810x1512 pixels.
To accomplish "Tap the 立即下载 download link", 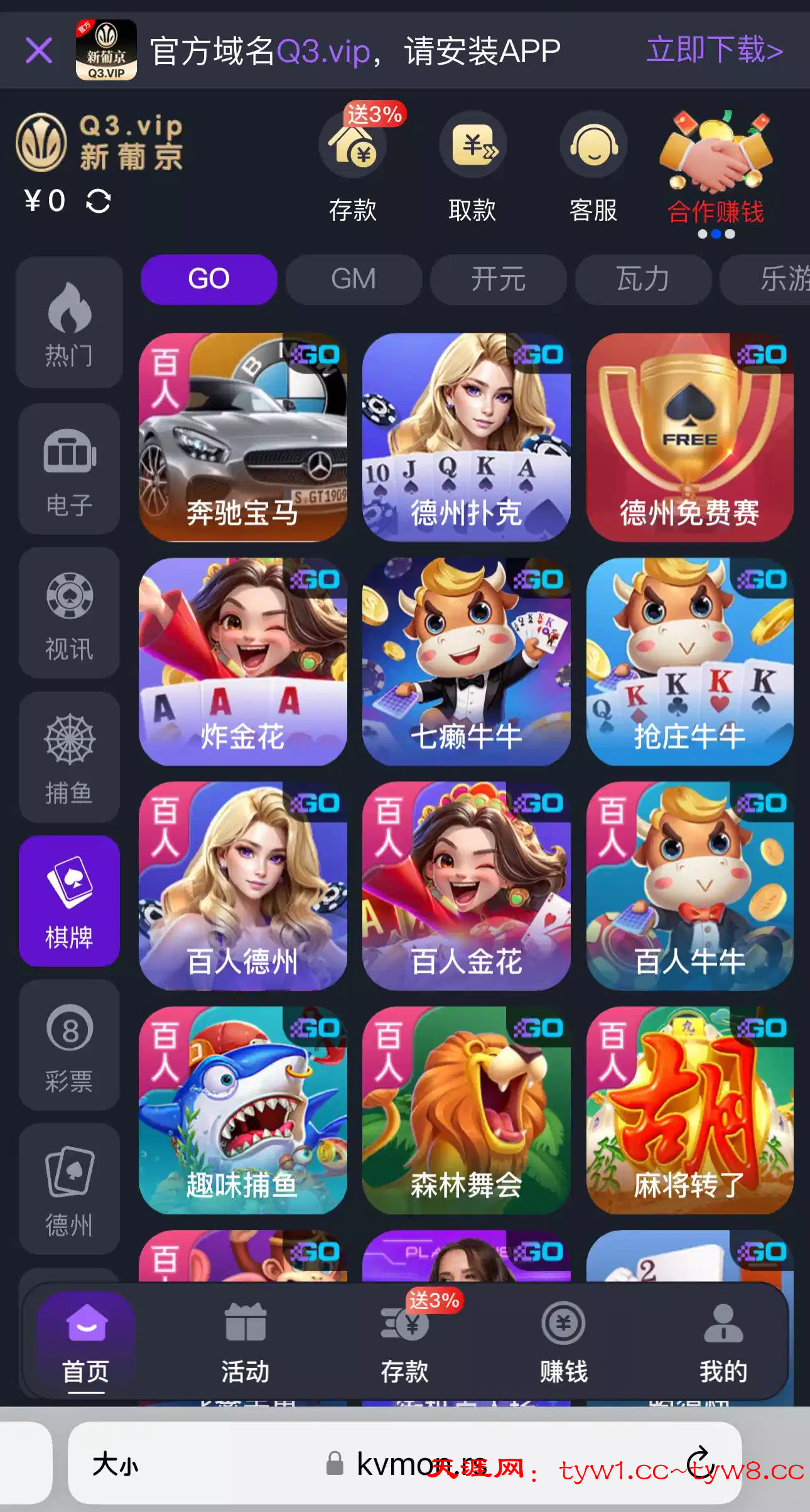I will pos(714,50).
